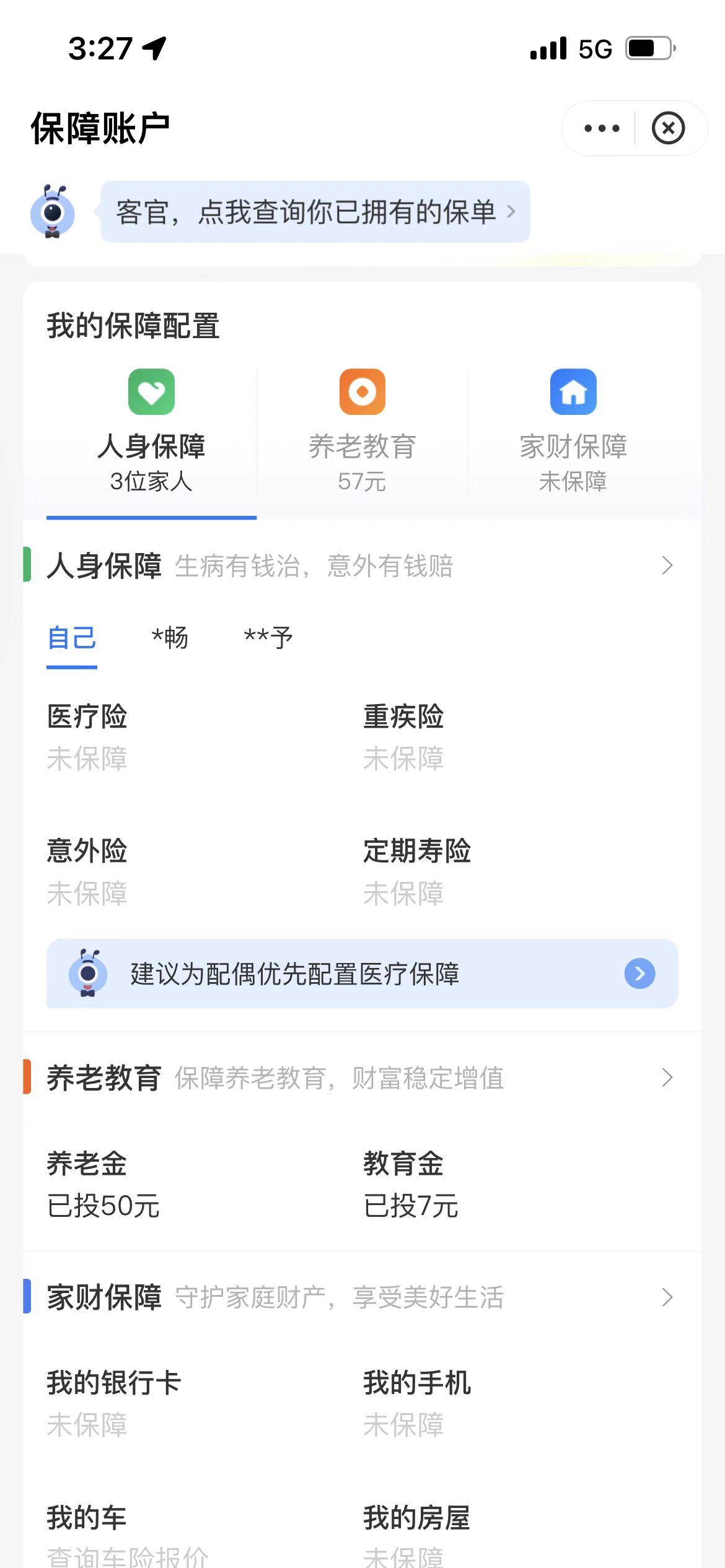Expand the 人身保障 section header
725x1568 pixels.
(x=362, y=565)
